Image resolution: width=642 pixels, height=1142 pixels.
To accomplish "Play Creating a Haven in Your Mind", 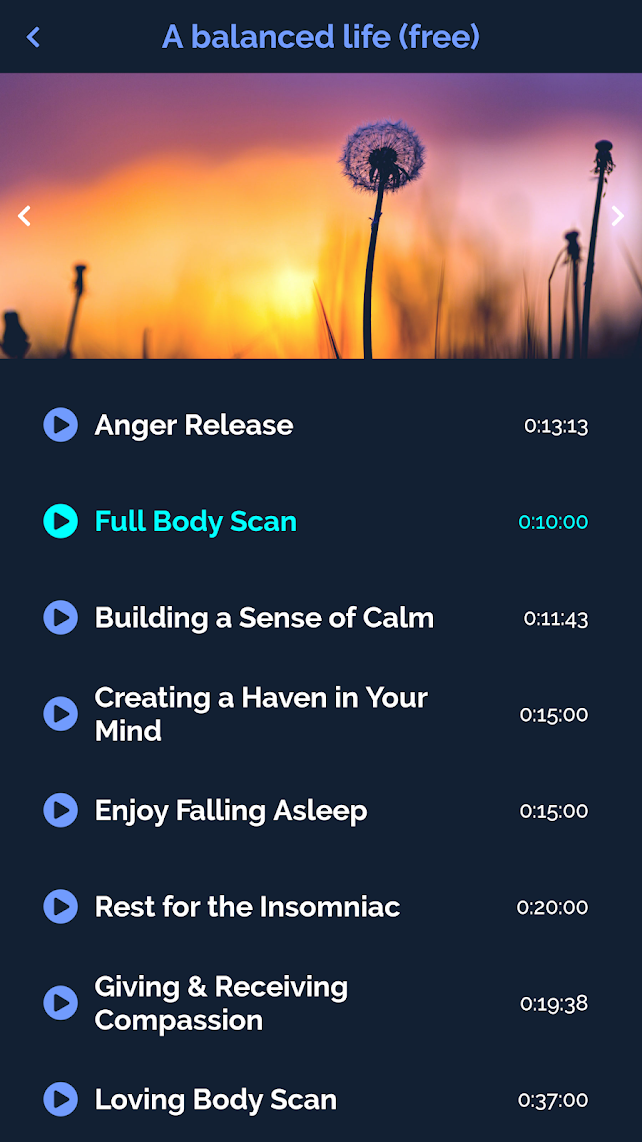I will coord(61,714).
